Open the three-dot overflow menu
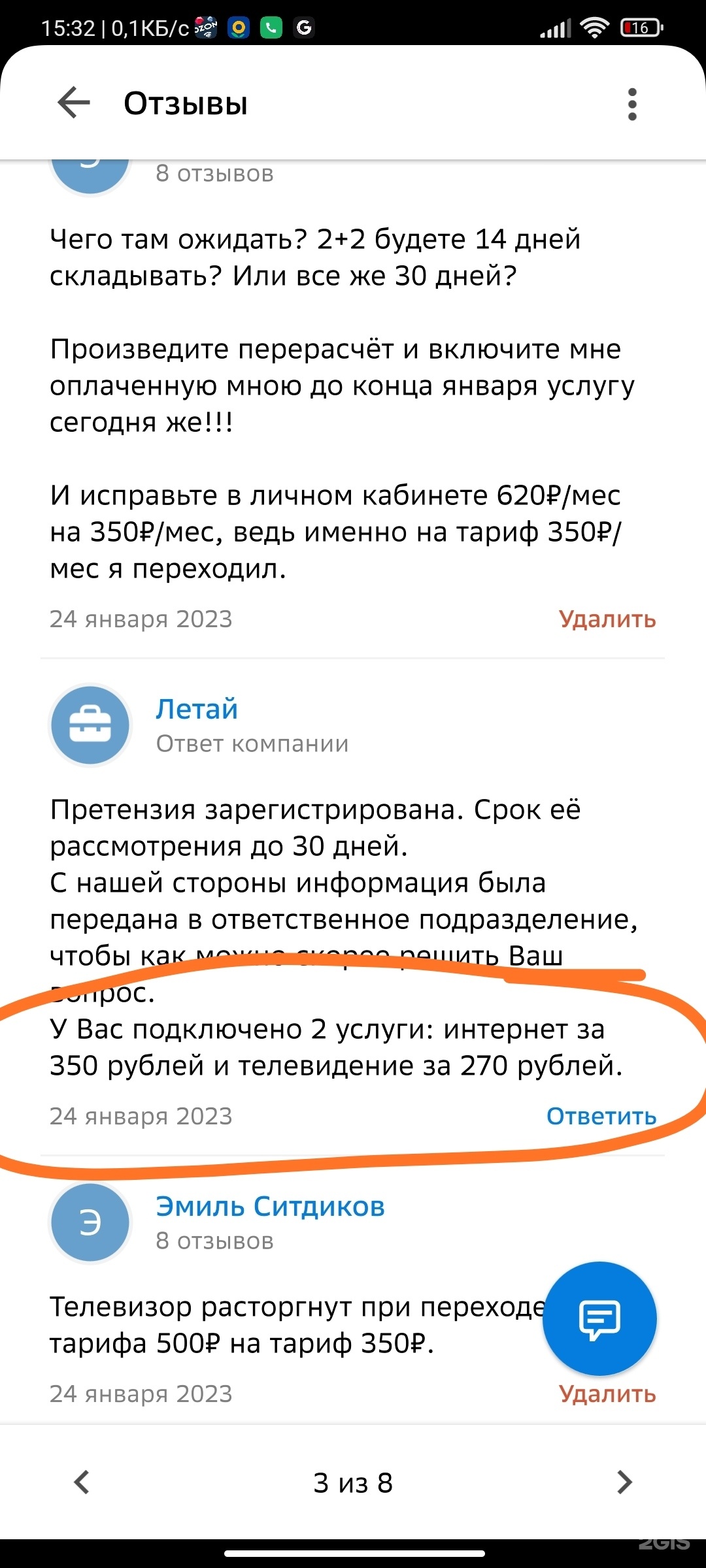 point(631,104)
